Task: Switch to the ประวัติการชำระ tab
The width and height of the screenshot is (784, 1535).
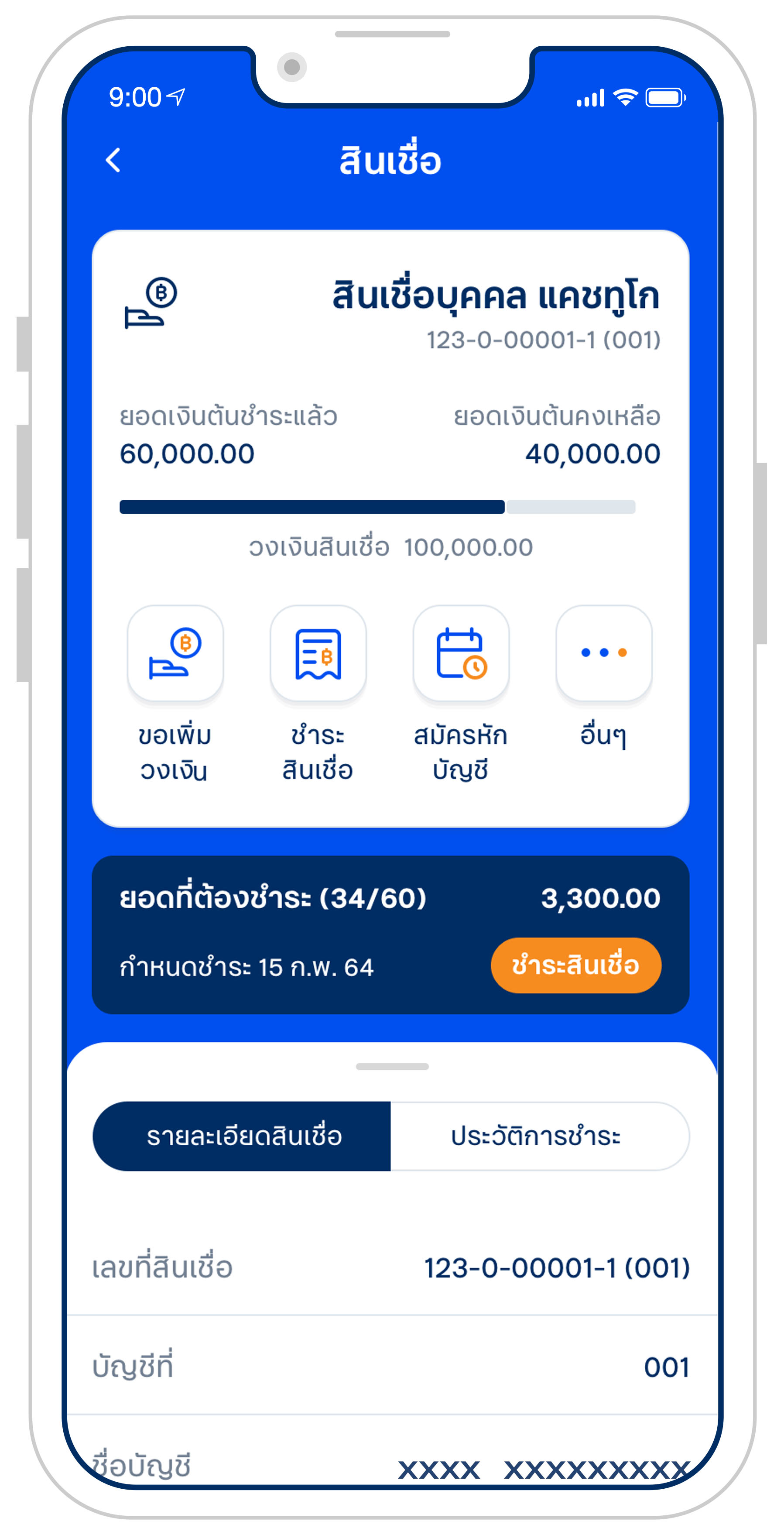Action: tap(536, 1137)
